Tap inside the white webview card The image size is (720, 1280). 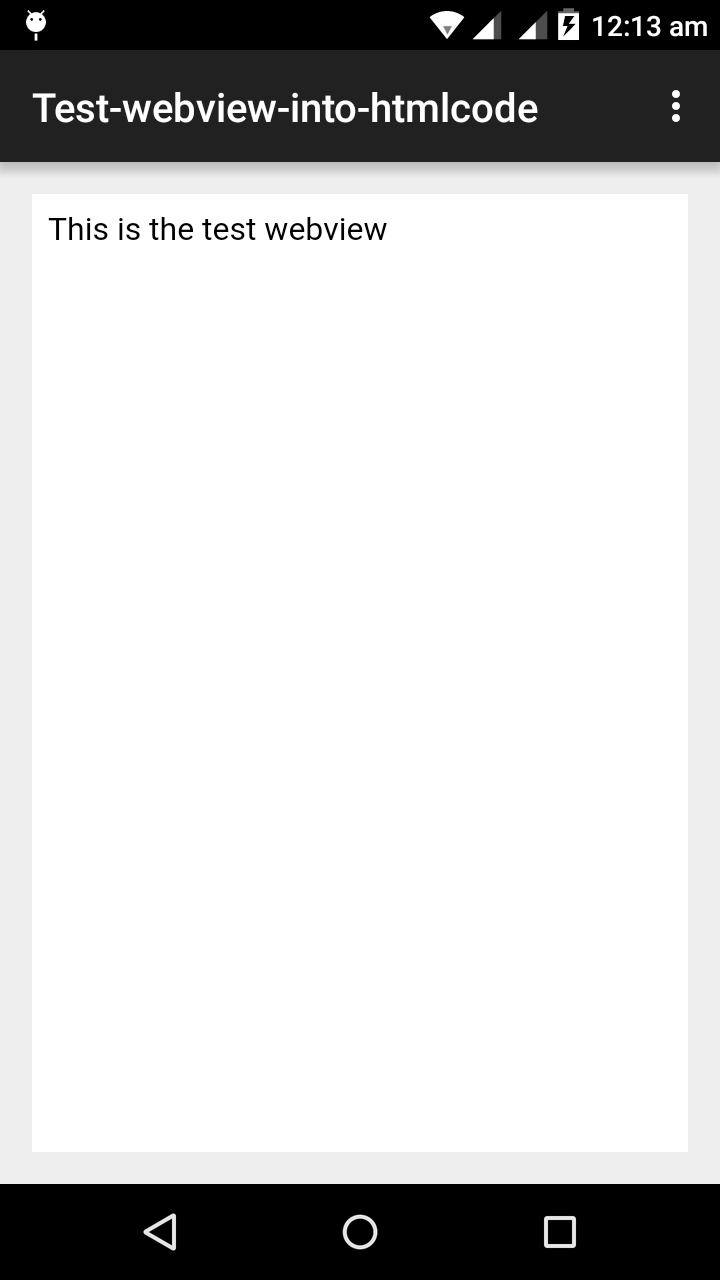[360, 600]
